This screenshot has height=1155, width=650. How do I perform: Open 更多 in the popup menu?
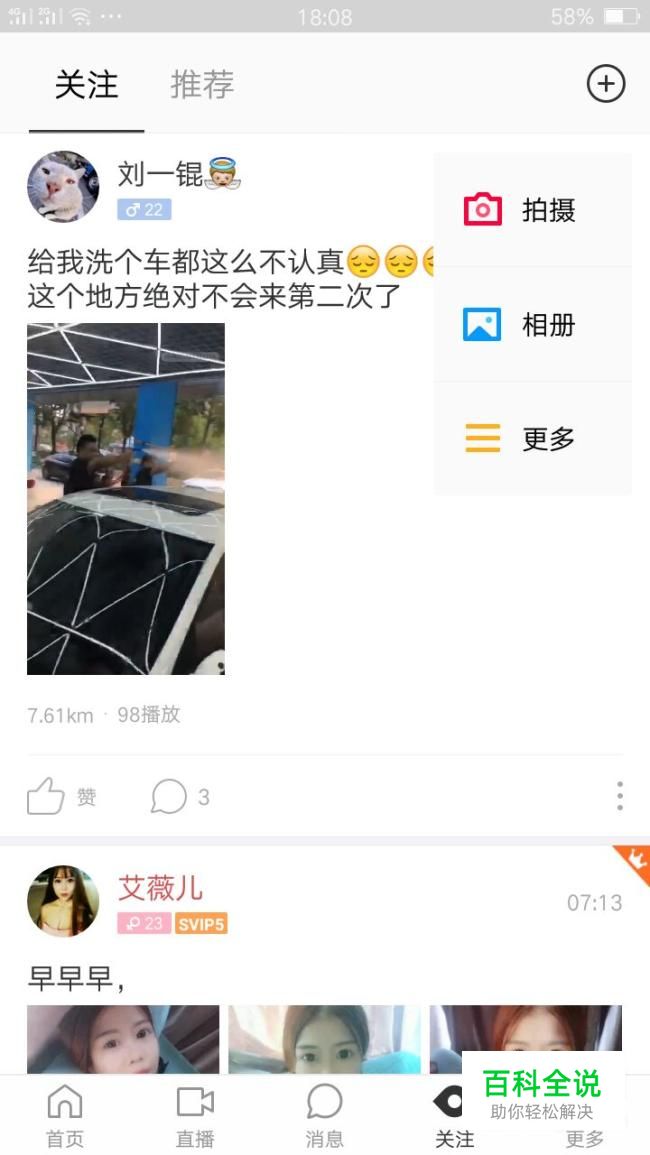coord(533,438)
